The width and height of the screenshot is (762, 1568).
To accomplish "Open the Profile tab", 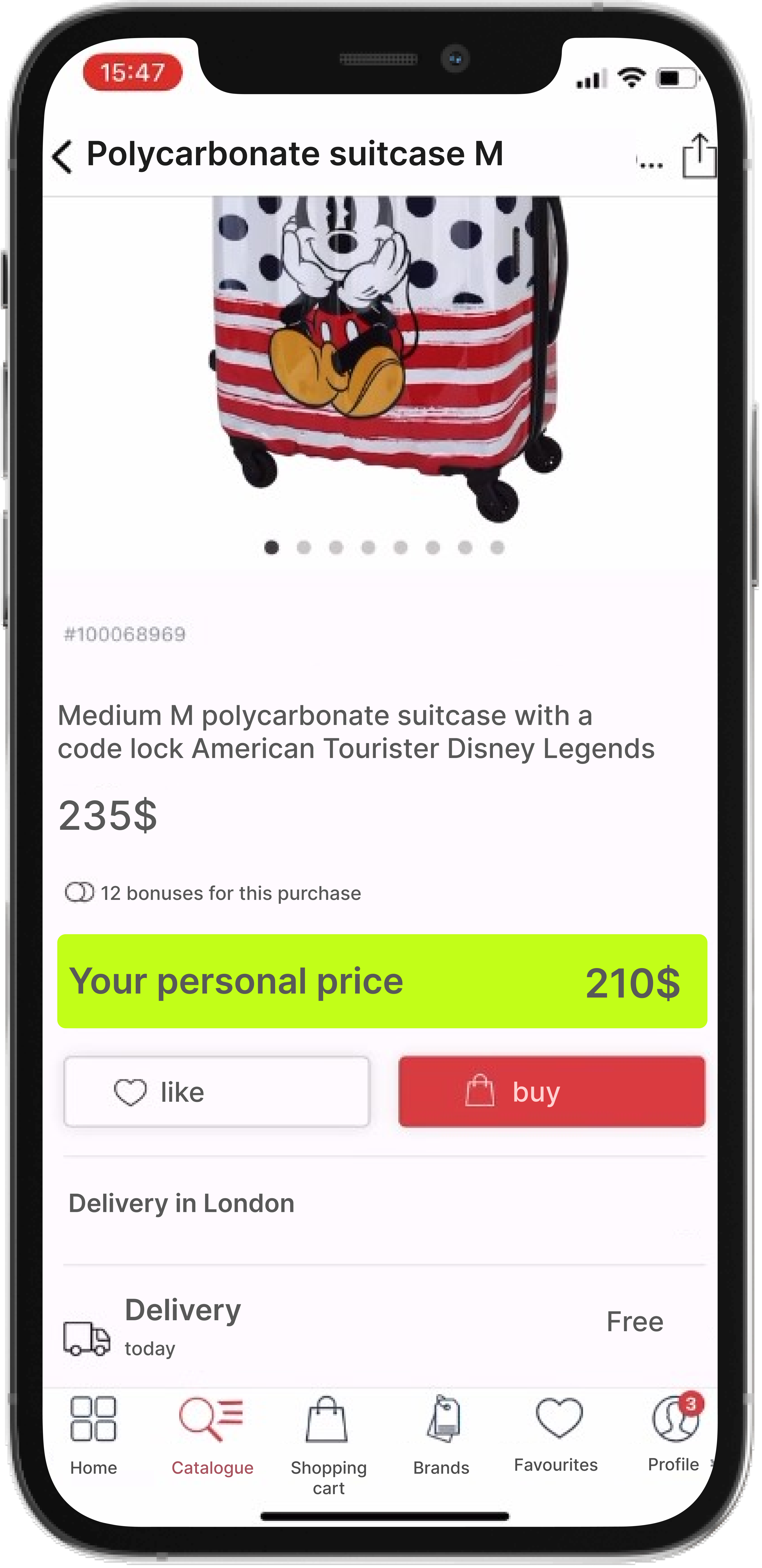I will (674, 1433).
